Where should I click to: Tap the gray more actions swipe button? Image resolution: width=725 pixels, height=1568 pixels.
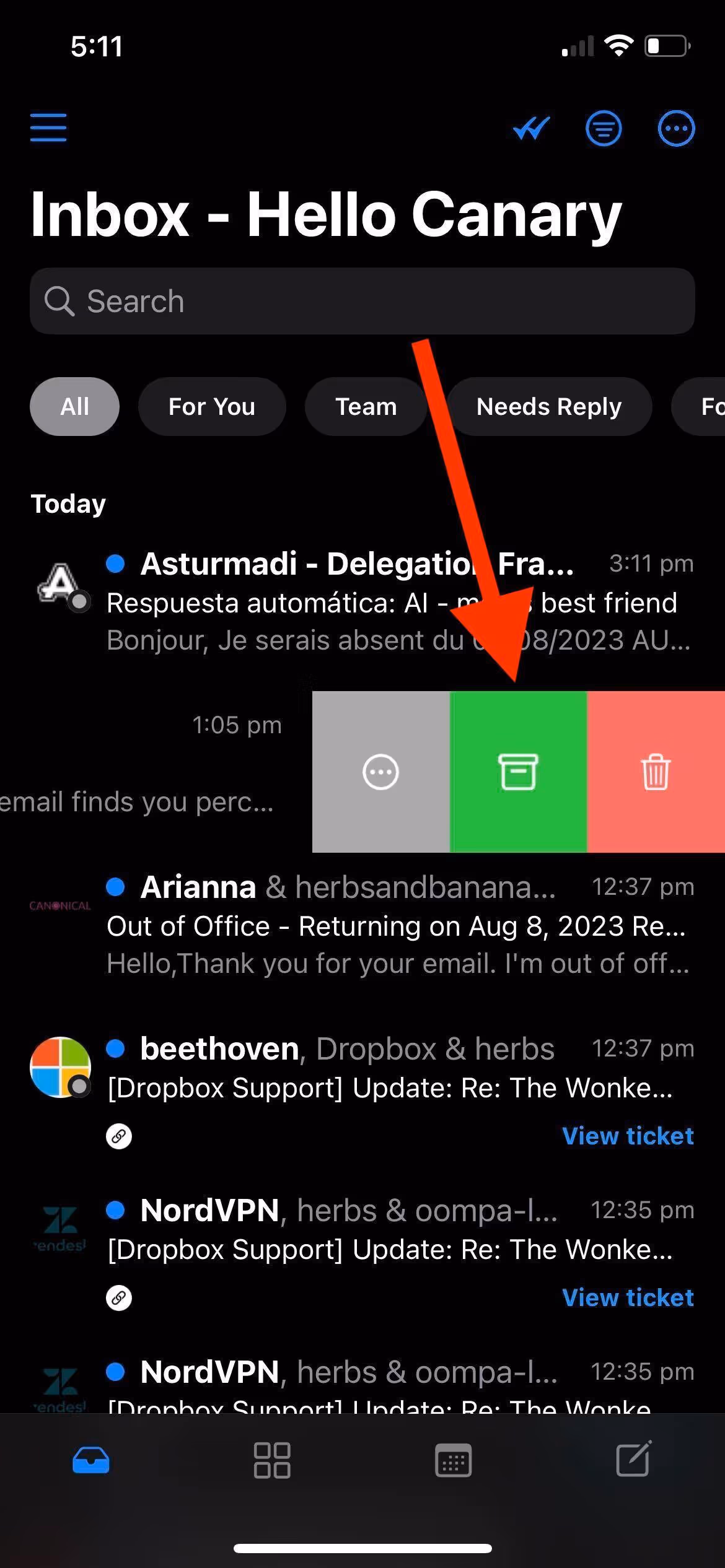[380, 772]
